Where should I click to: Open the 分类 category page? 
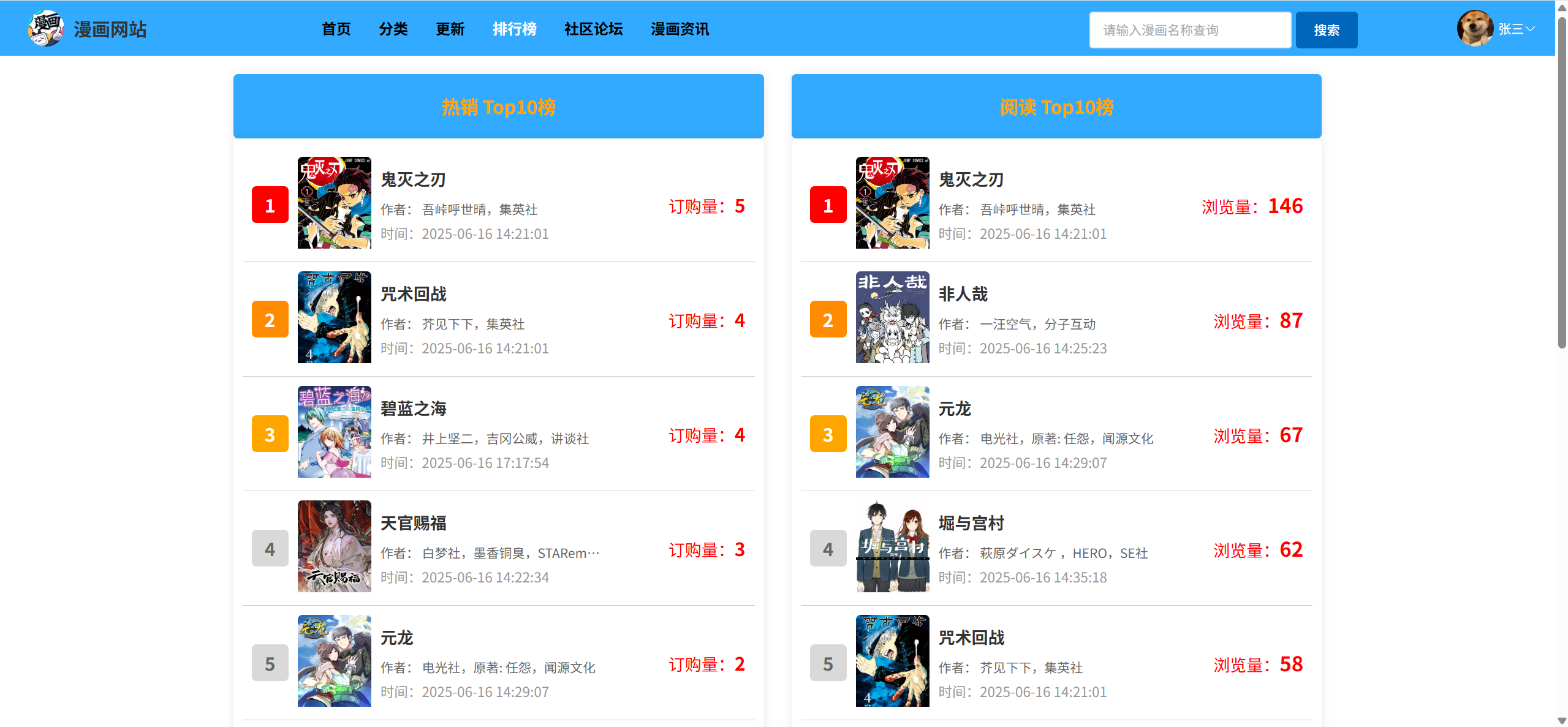(393, 29)
